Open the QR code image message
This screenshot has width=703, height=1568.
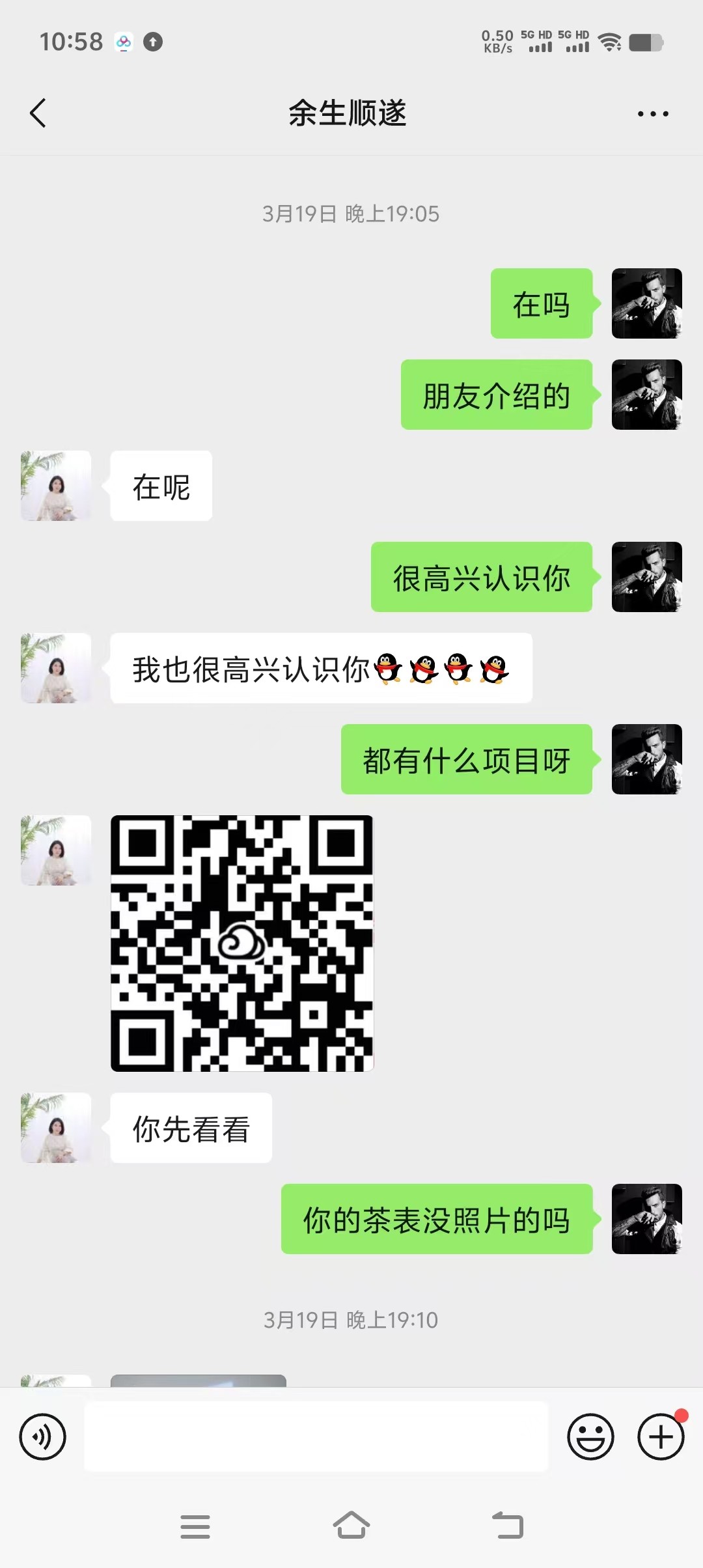242,944
